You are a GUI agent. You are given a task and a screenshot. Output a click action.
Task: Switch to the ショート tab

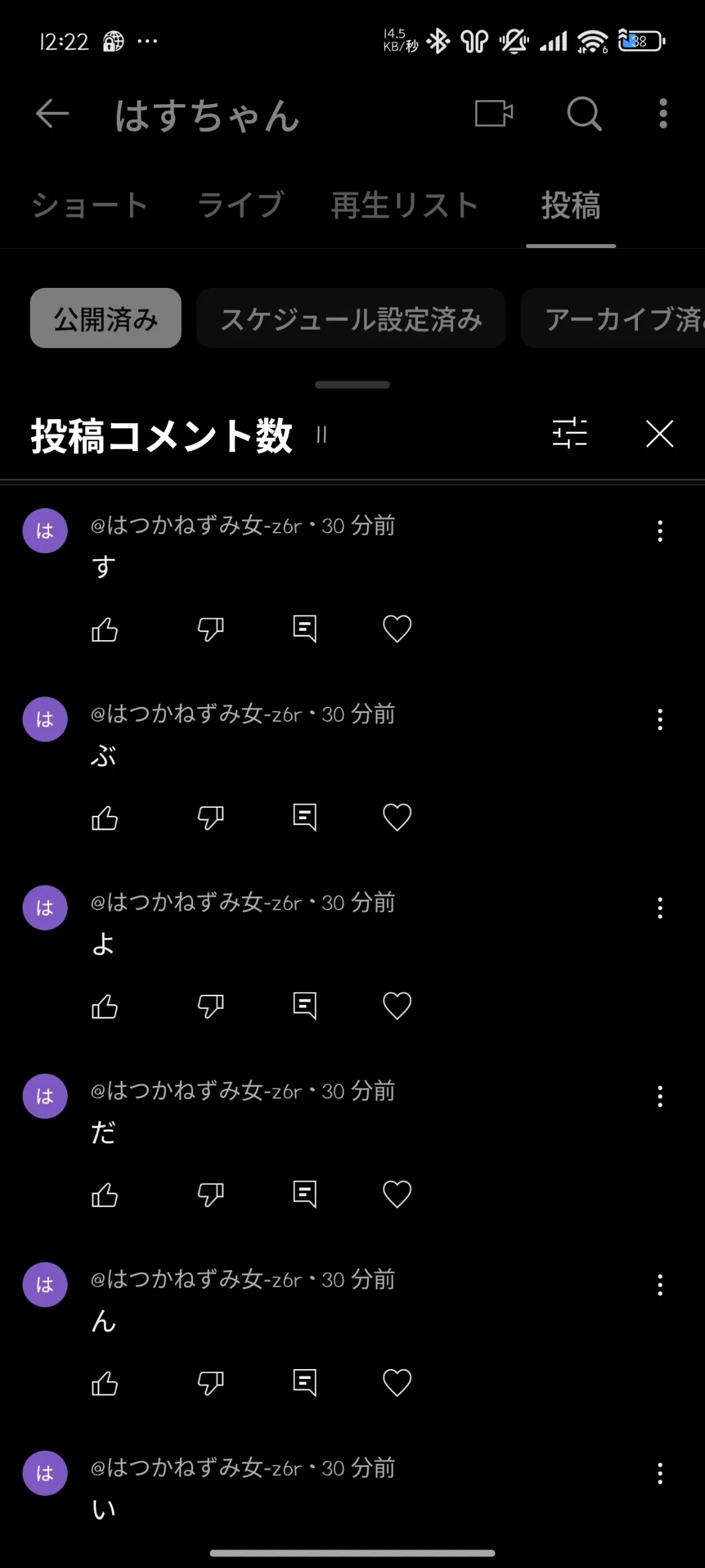90,204
